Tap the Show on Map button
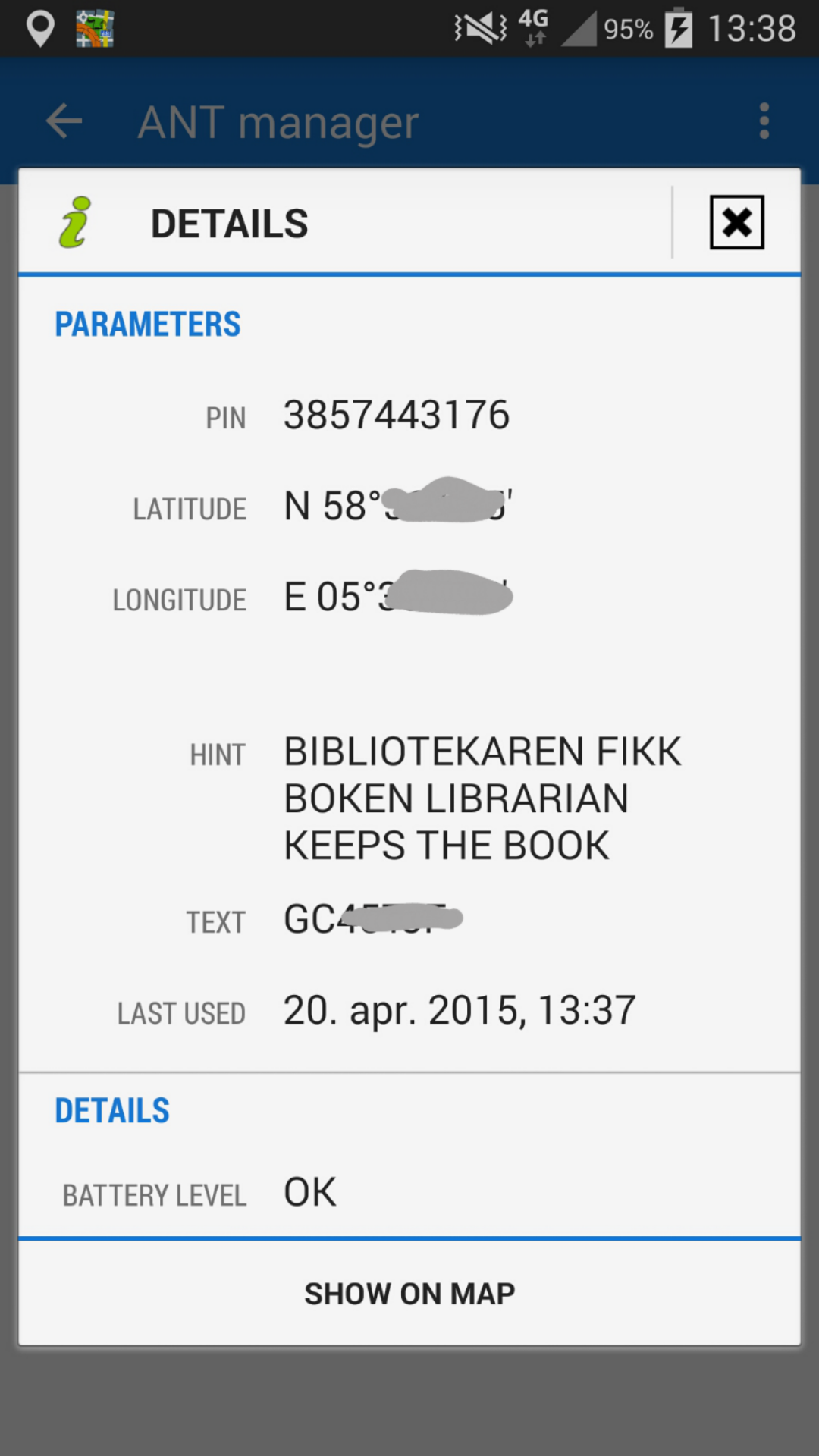Screen dimensions: 819x1456 coord(409,1294)
